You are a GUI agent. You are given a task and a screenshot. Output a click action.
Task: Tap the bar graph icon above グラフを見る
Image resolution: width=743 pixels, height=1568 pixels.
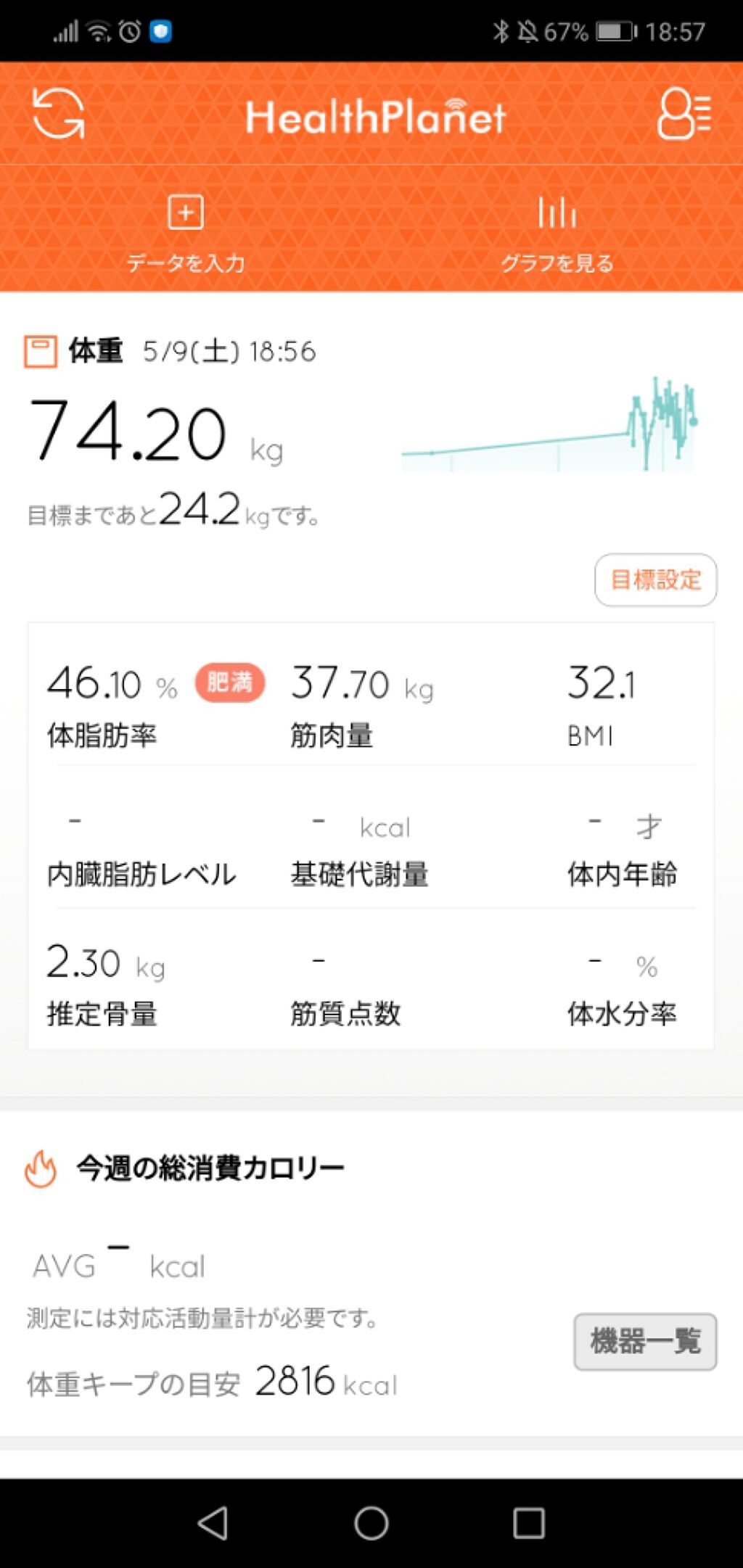(556, 213)
